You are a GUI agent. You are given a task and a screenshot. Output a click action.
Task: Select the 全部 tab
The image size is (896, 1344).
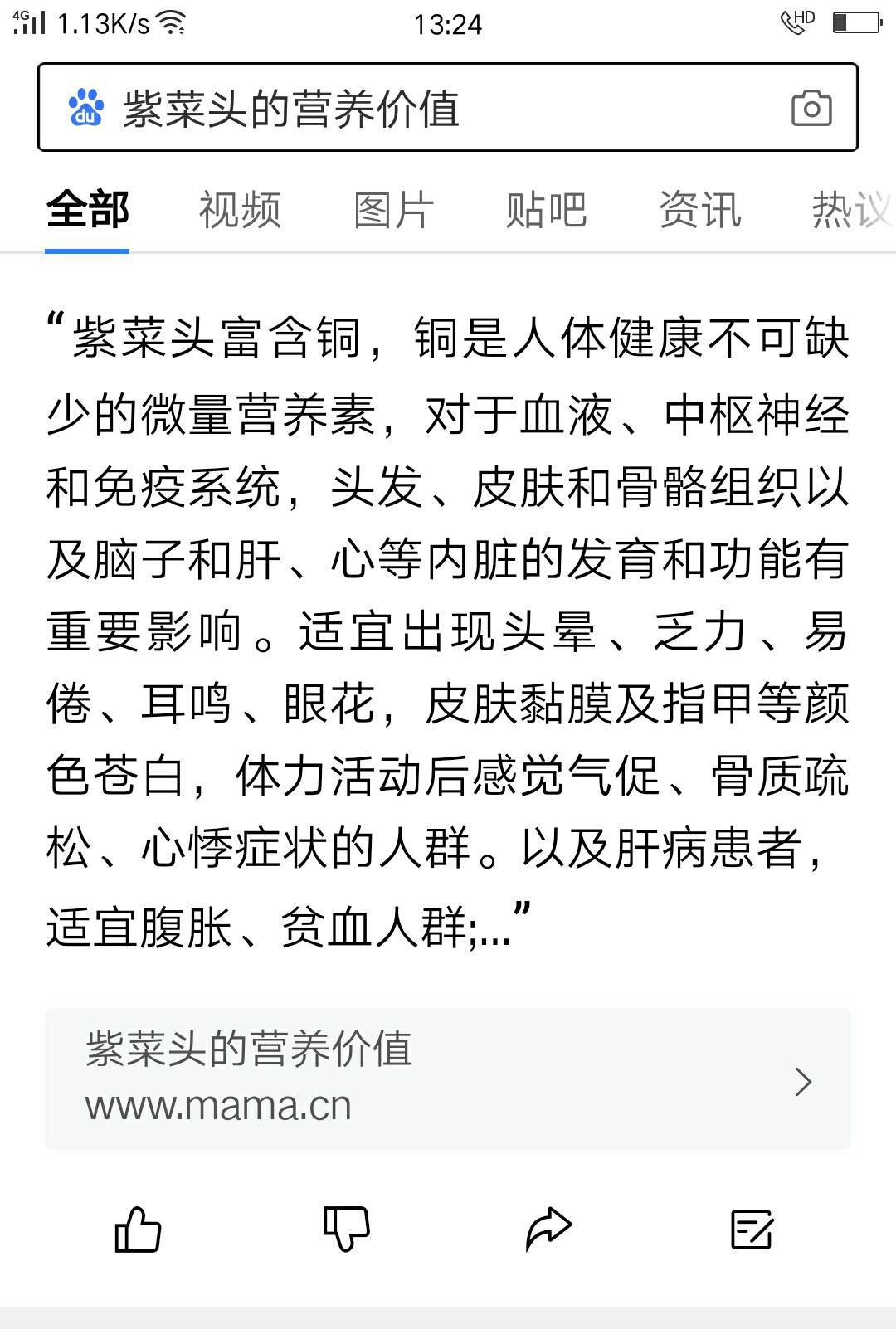tap(87, 210)
